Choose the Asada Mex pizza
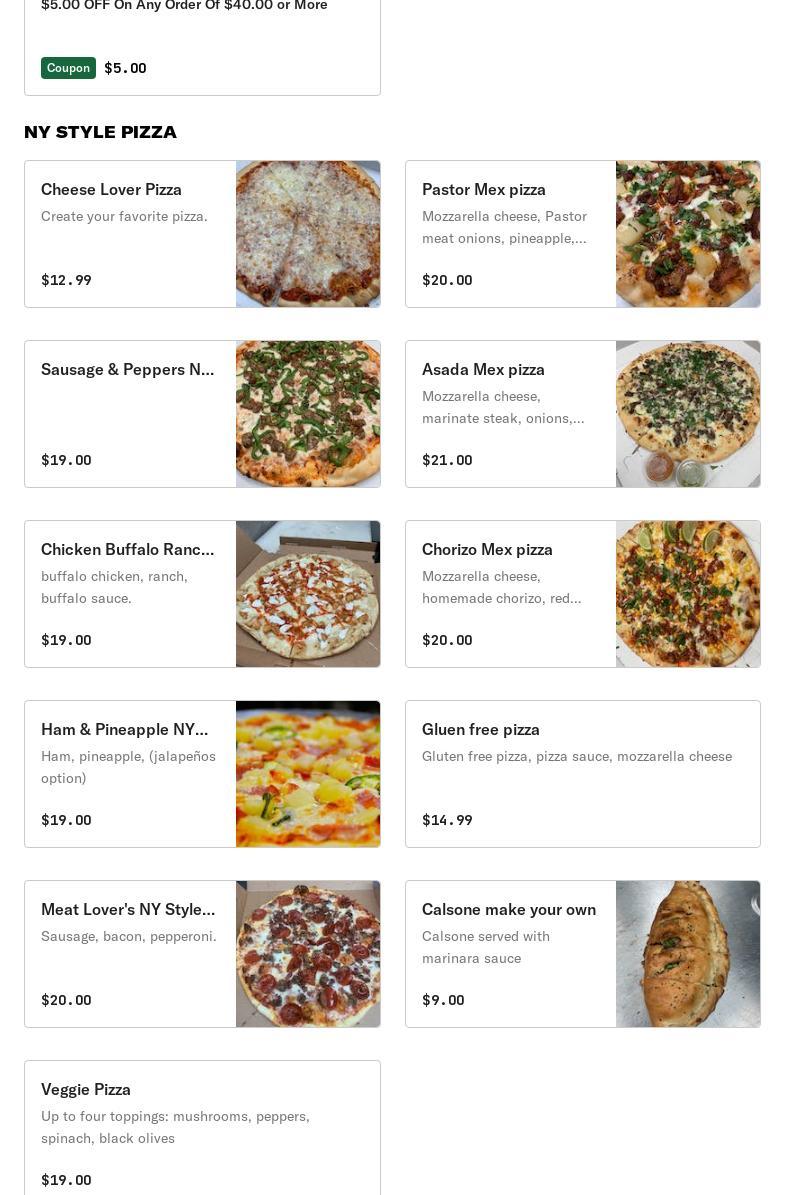 [582, 414]
